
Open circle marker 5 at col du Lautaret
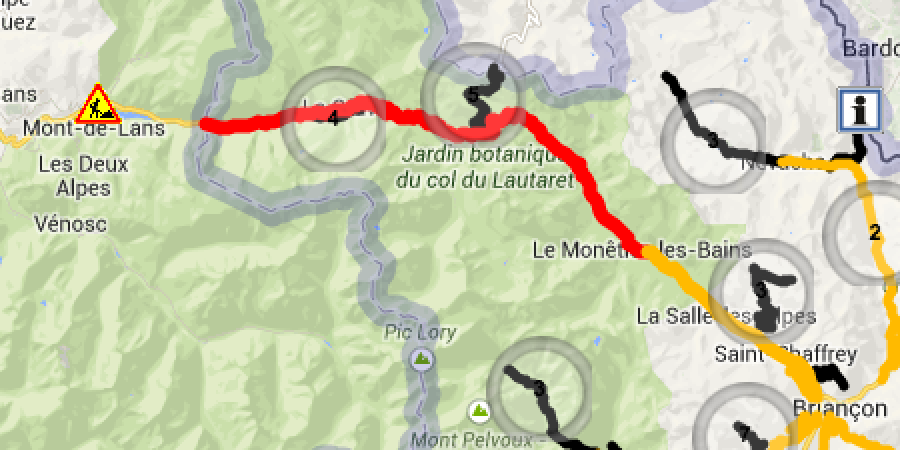[472, 94]
